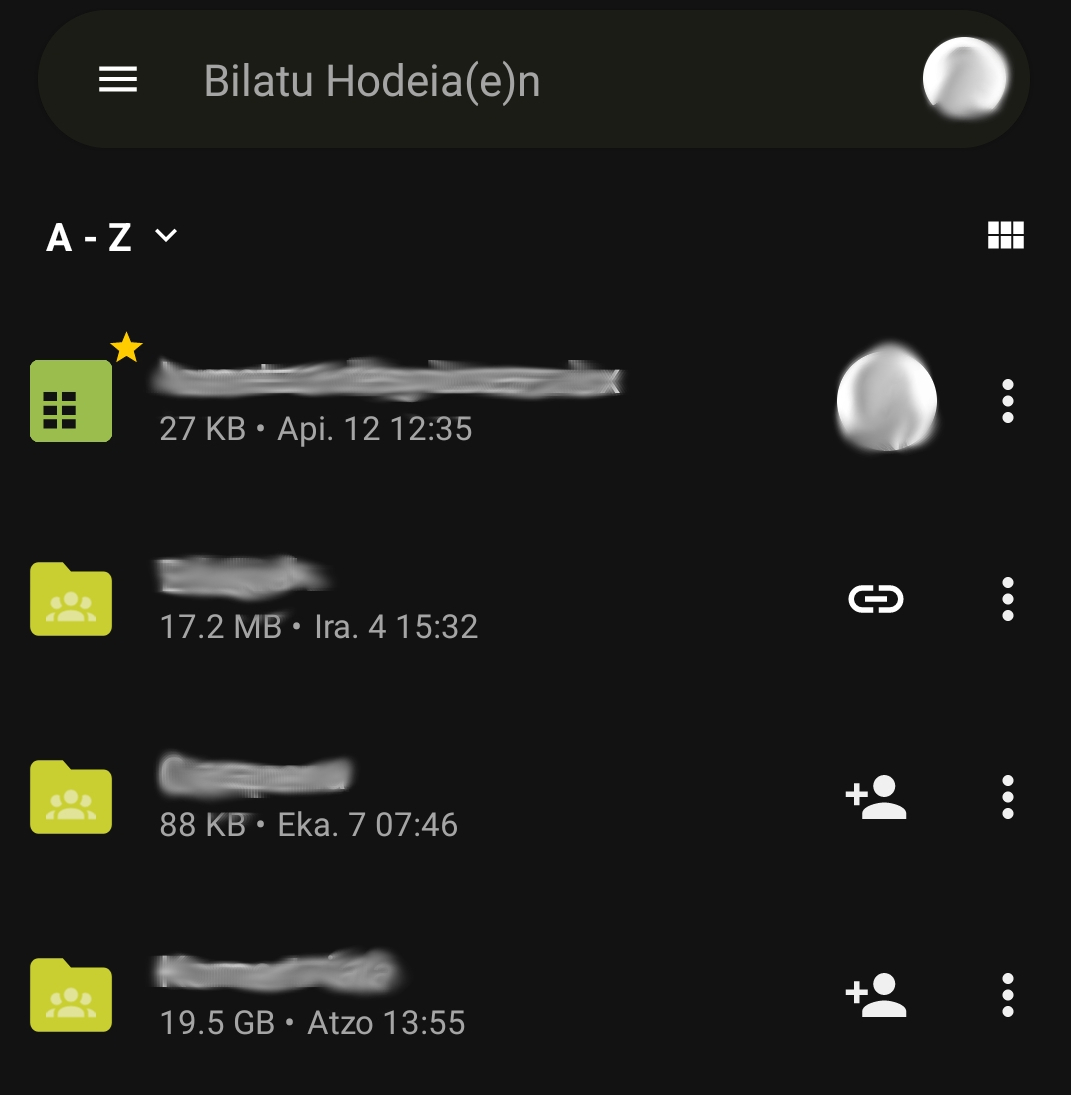The height and width of the screenshot is (1095, 1071).
Task: Open the three-dot menu for the 17.2 MB folder
Action: (1006, 598)
